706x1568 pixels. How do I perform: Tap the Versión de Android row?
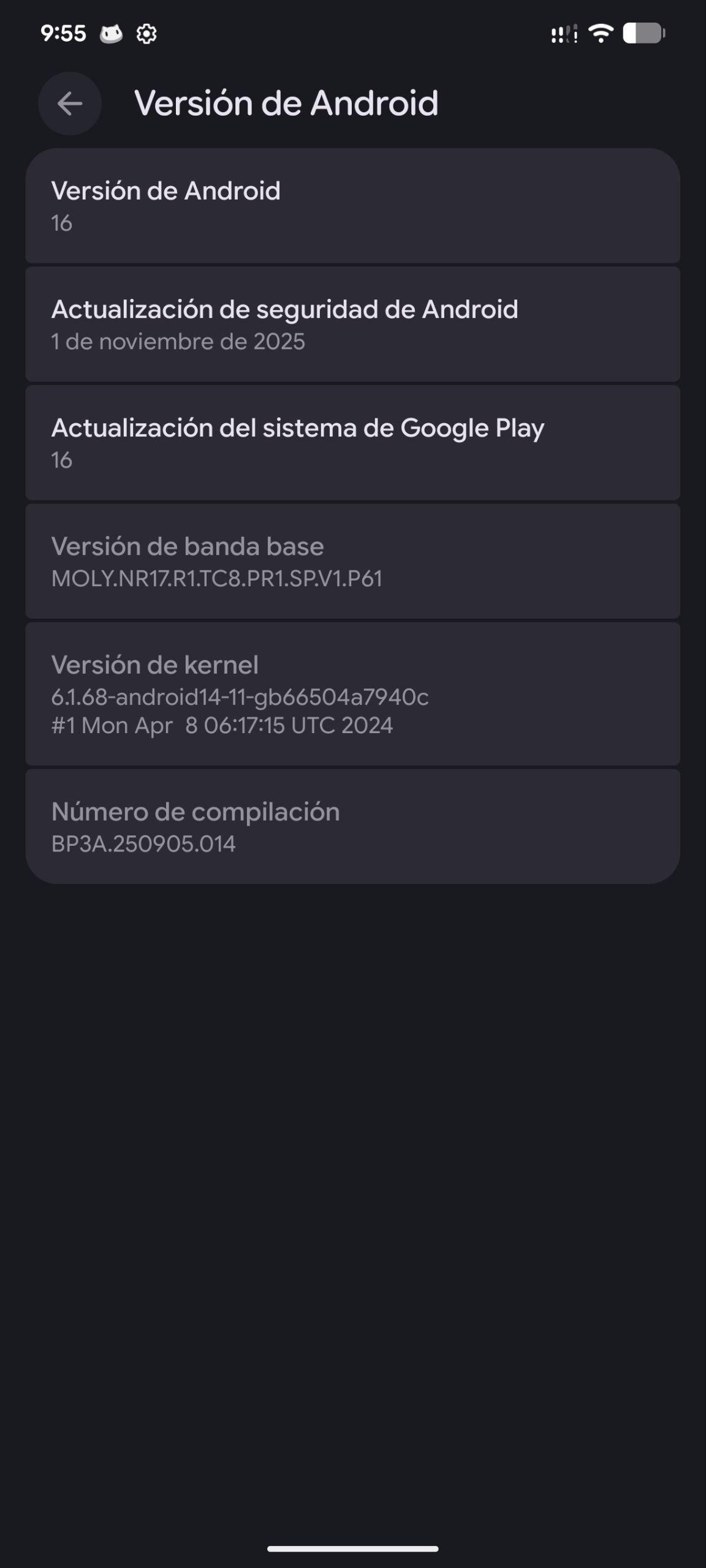(352, 206)
